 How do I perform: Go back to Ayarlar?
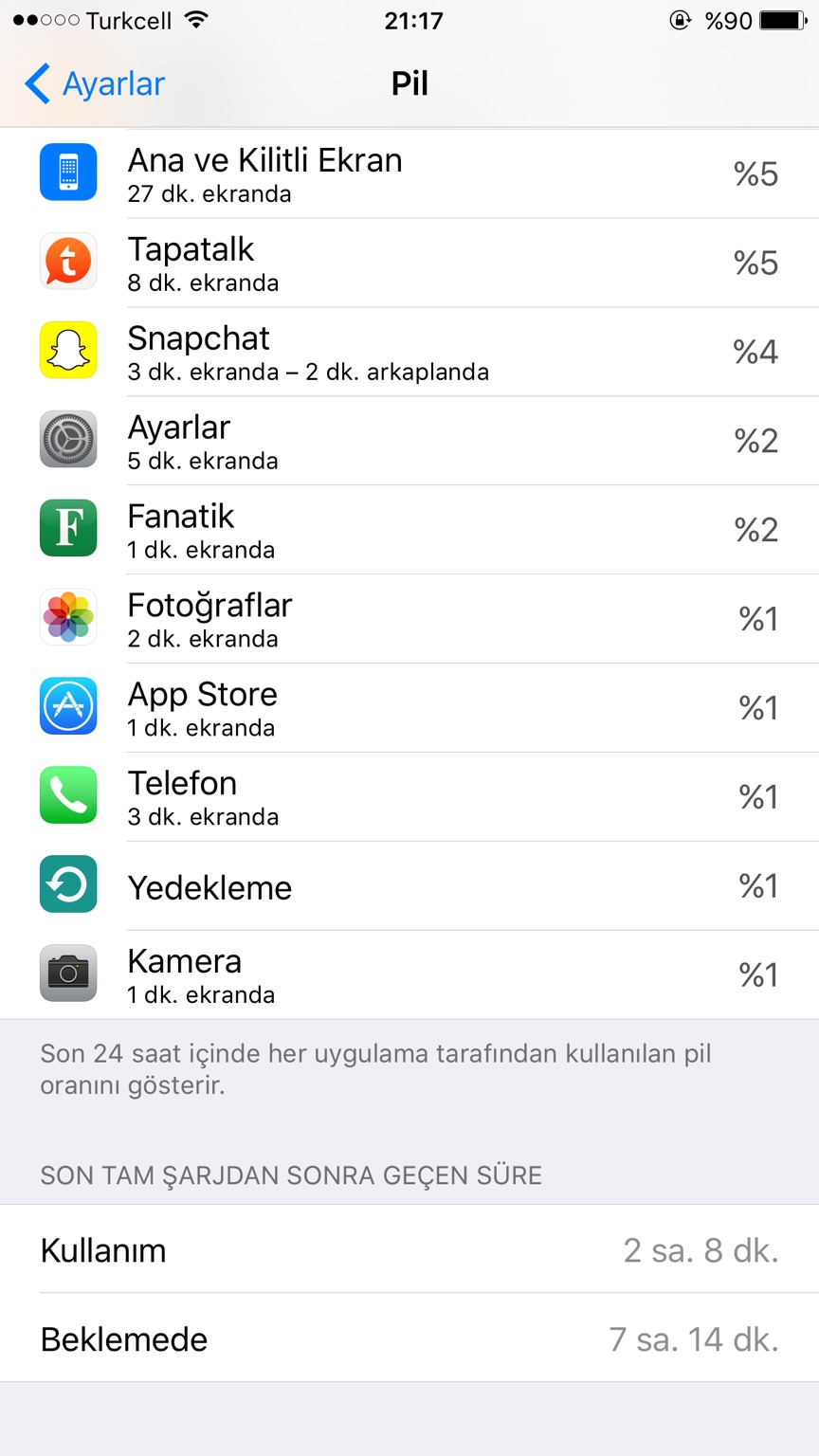click(x=95, y=84)
